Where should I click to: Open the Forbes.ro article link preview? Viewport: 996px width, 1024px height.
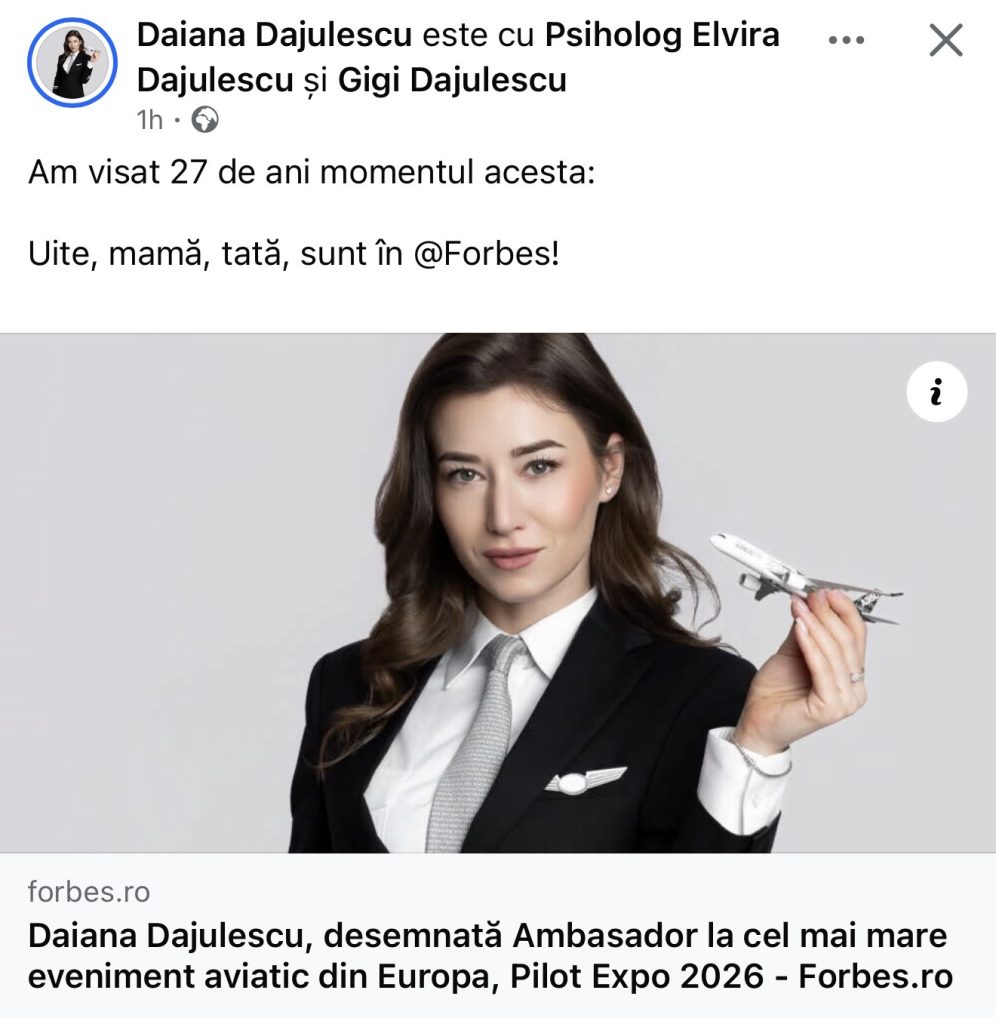488,954
